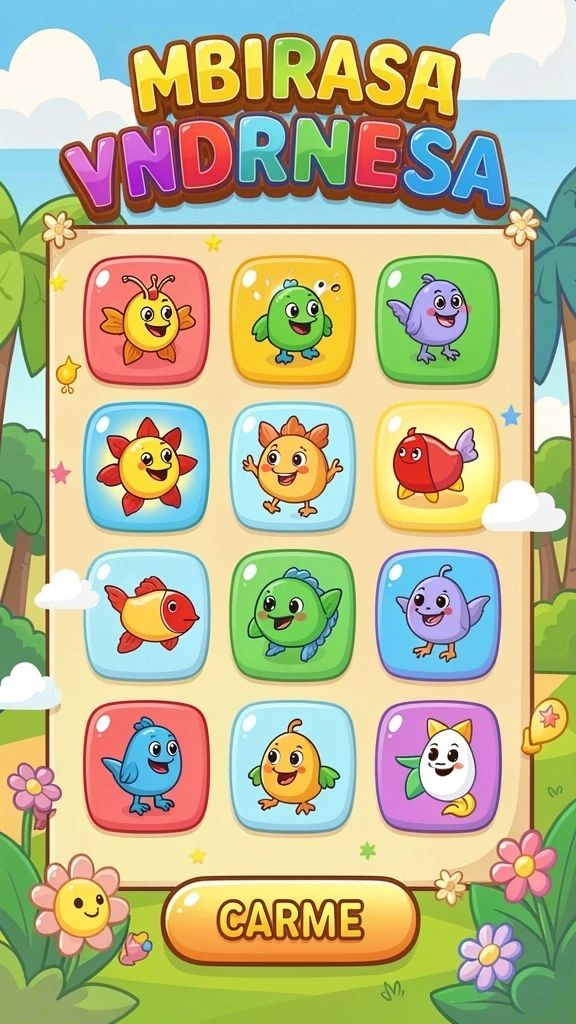Tap the purple bird on the blue tile
The width and height of the screenshot is (576, 1024).
[x=438, y=614]
